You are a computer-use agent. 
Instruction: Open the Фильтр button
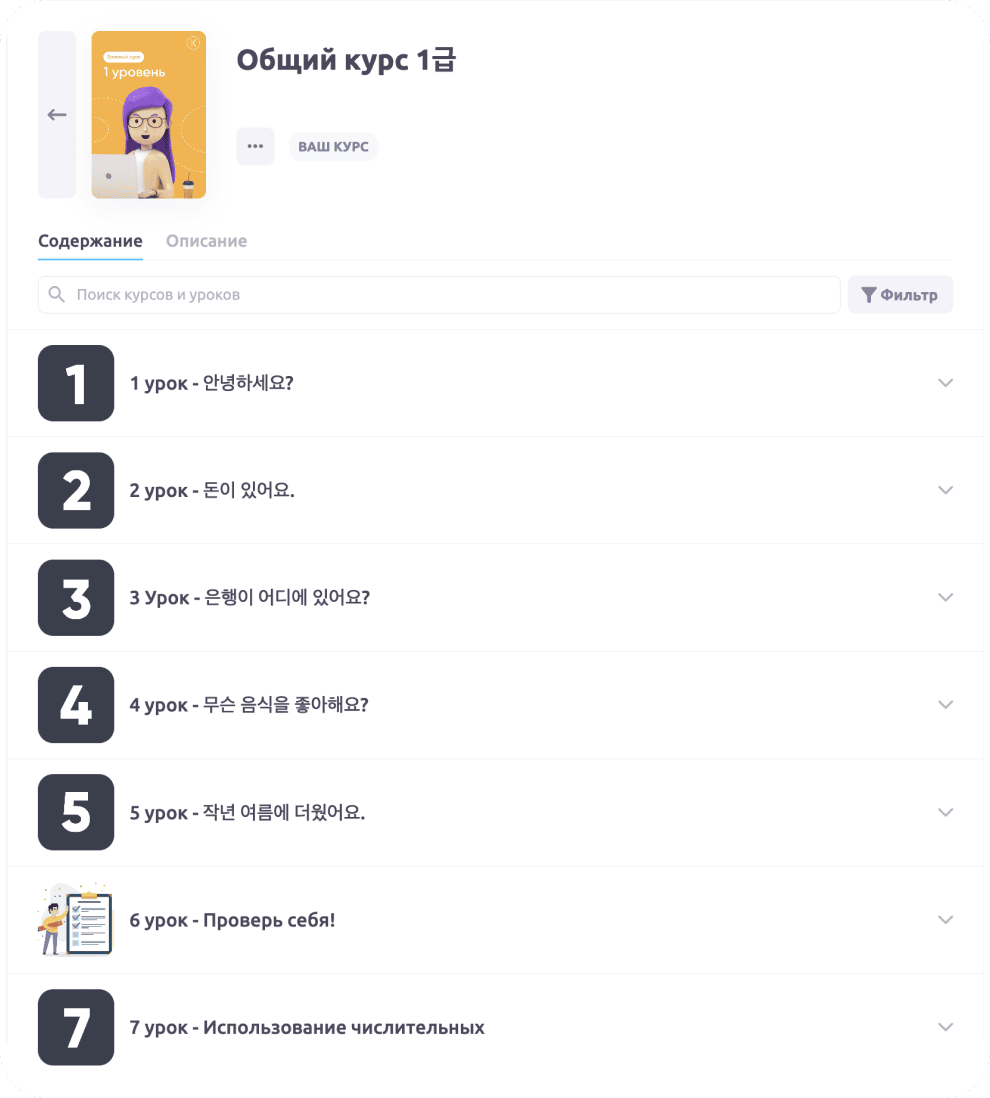tap(900, 295)
